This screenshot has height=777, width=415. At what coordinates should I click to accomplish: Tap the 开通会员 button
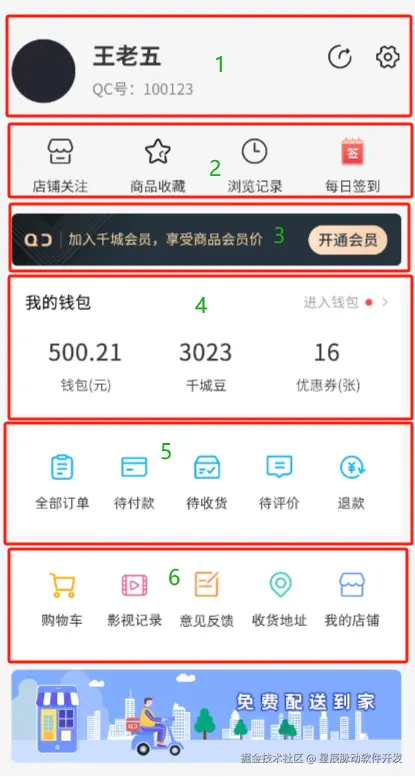[x=348, y=240]
